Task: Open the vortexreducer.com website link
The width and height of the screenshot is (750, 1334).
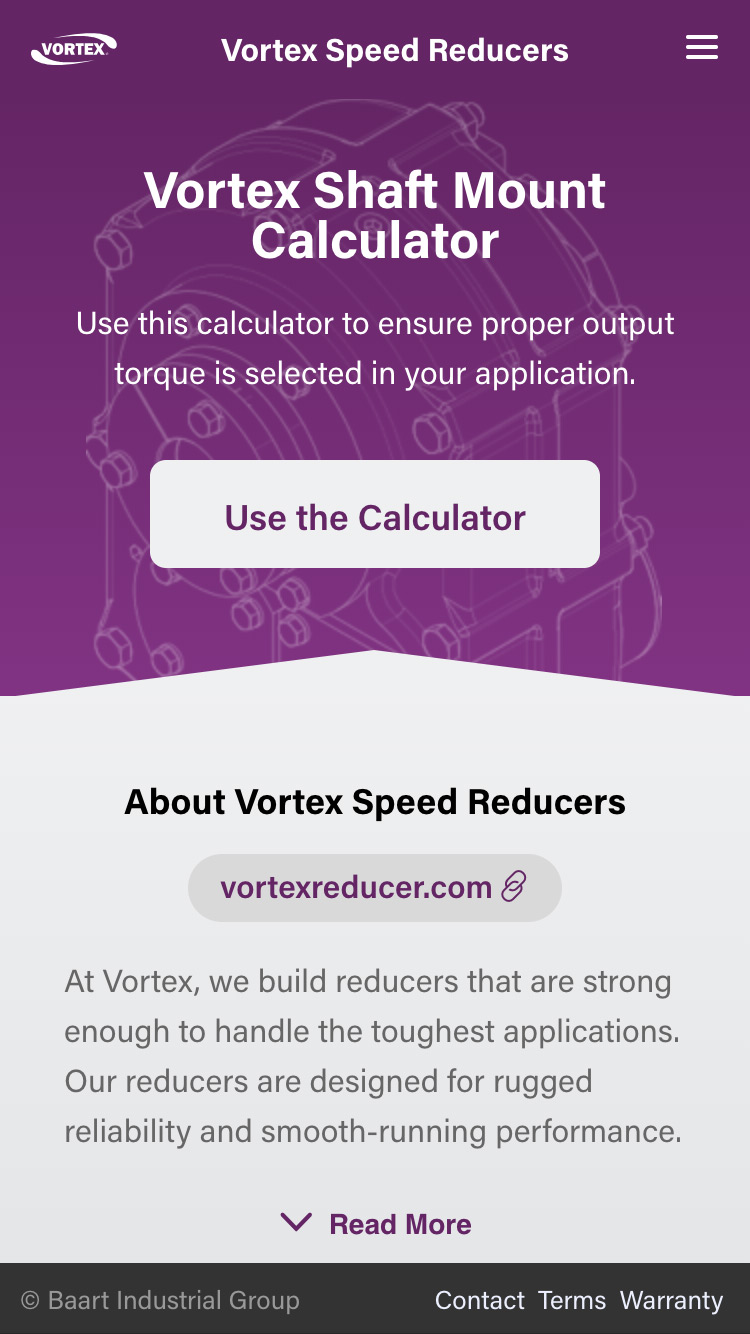Action: click(x=375, y=887)
